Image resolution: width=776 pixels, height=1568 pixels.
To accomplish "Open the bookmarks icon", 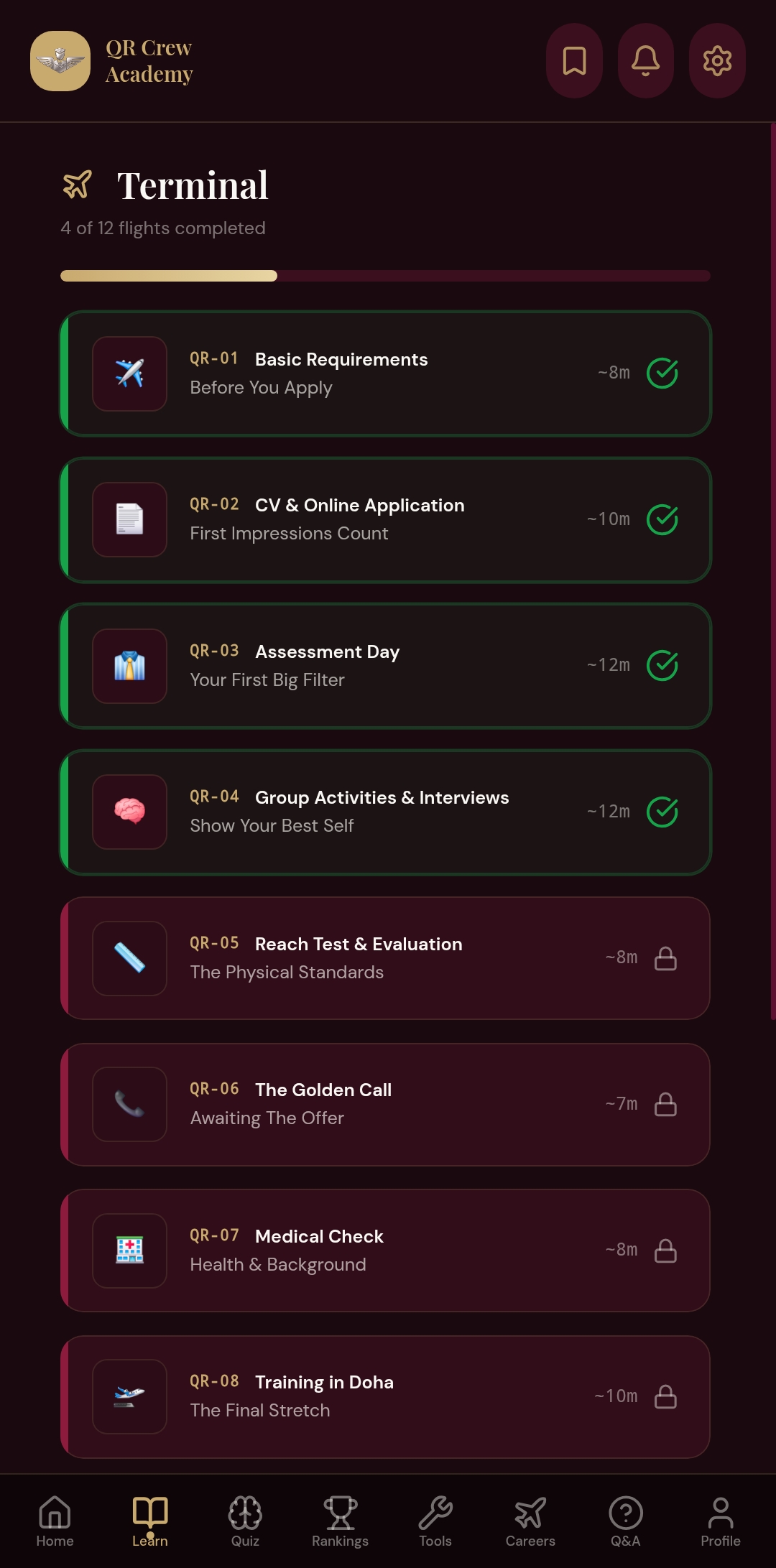I will coord(574,61).
